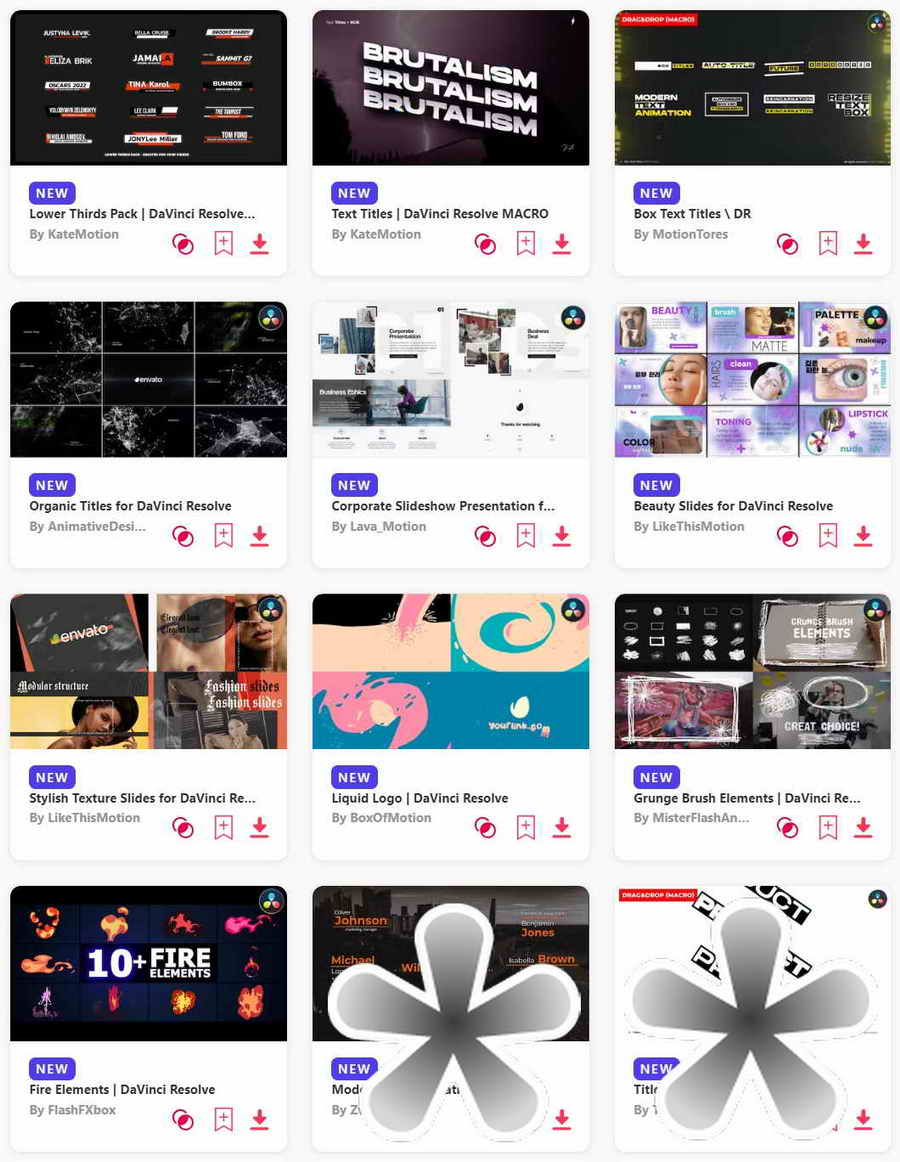Add Text Titles MACRO to a collection
The image size is (900, 1162).
click(526, 243)
